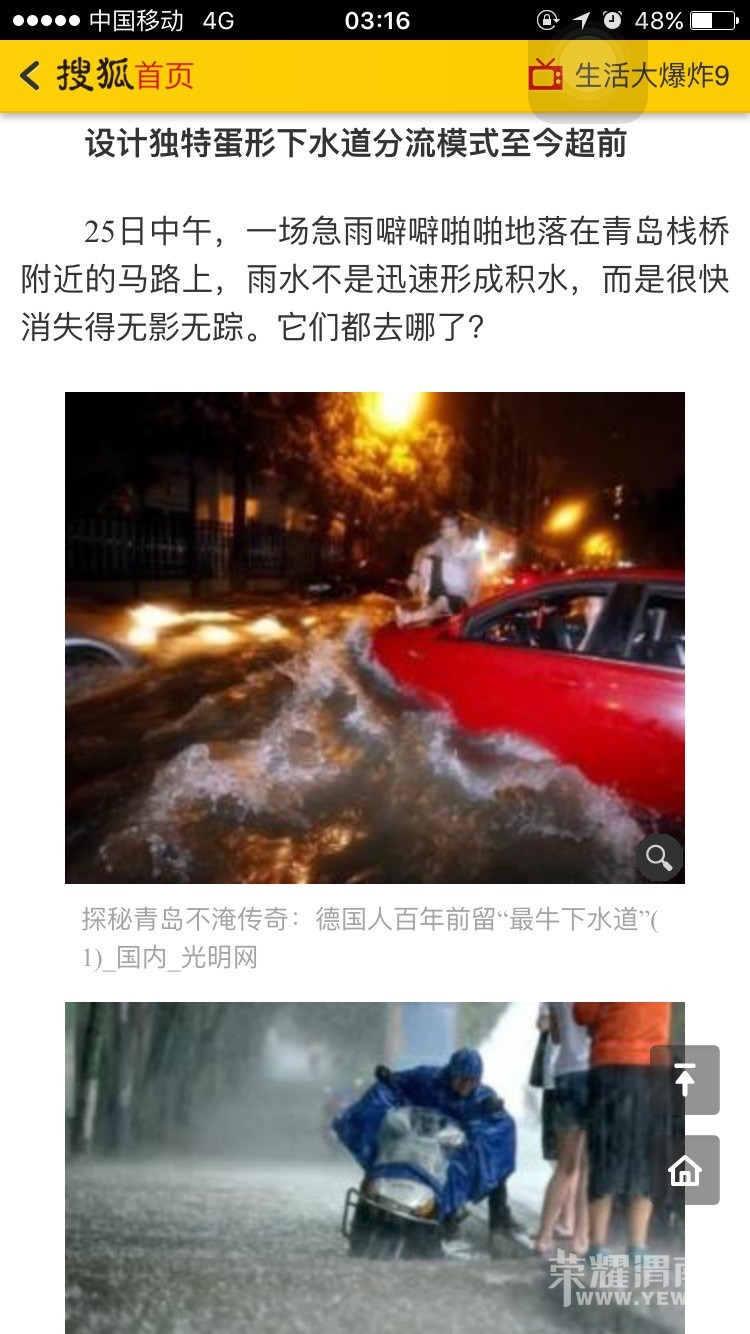Tap the back arrow in header
The height and width of the screenshot is (1334, 750).
pos(30,76)
